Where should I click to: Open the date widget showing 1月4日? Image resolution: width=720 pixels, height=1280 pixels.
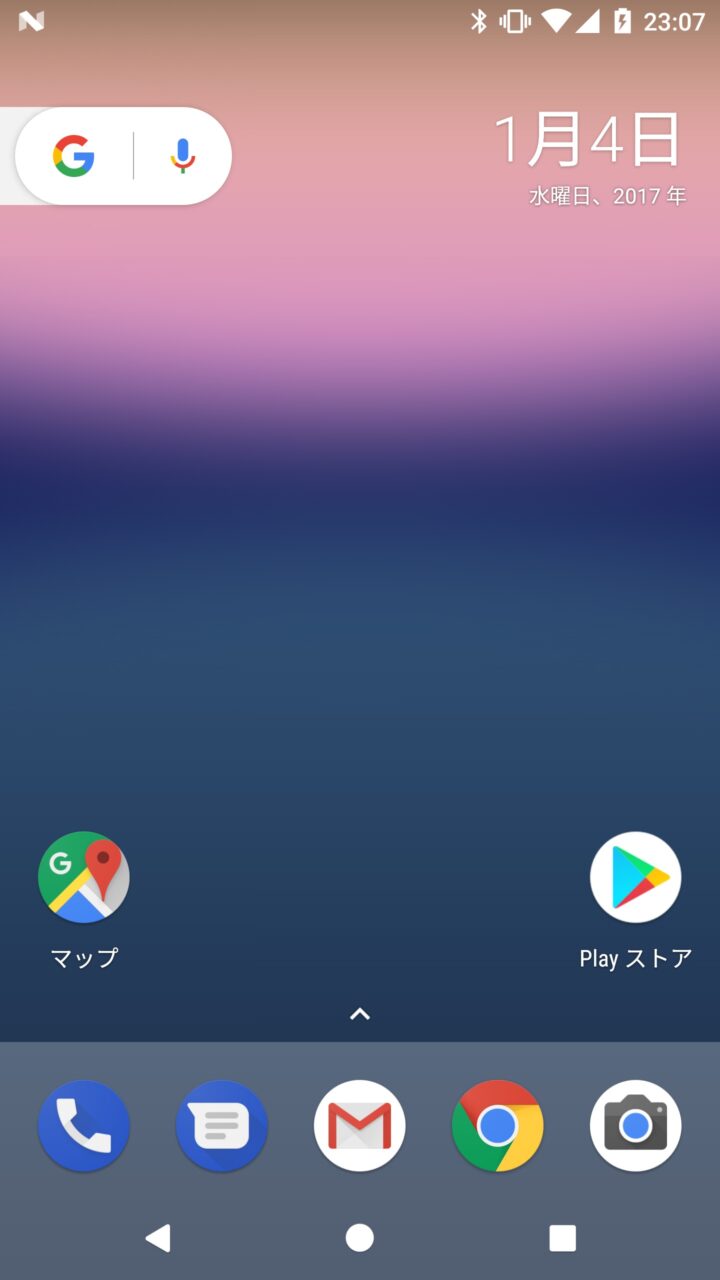coord(588,141)
